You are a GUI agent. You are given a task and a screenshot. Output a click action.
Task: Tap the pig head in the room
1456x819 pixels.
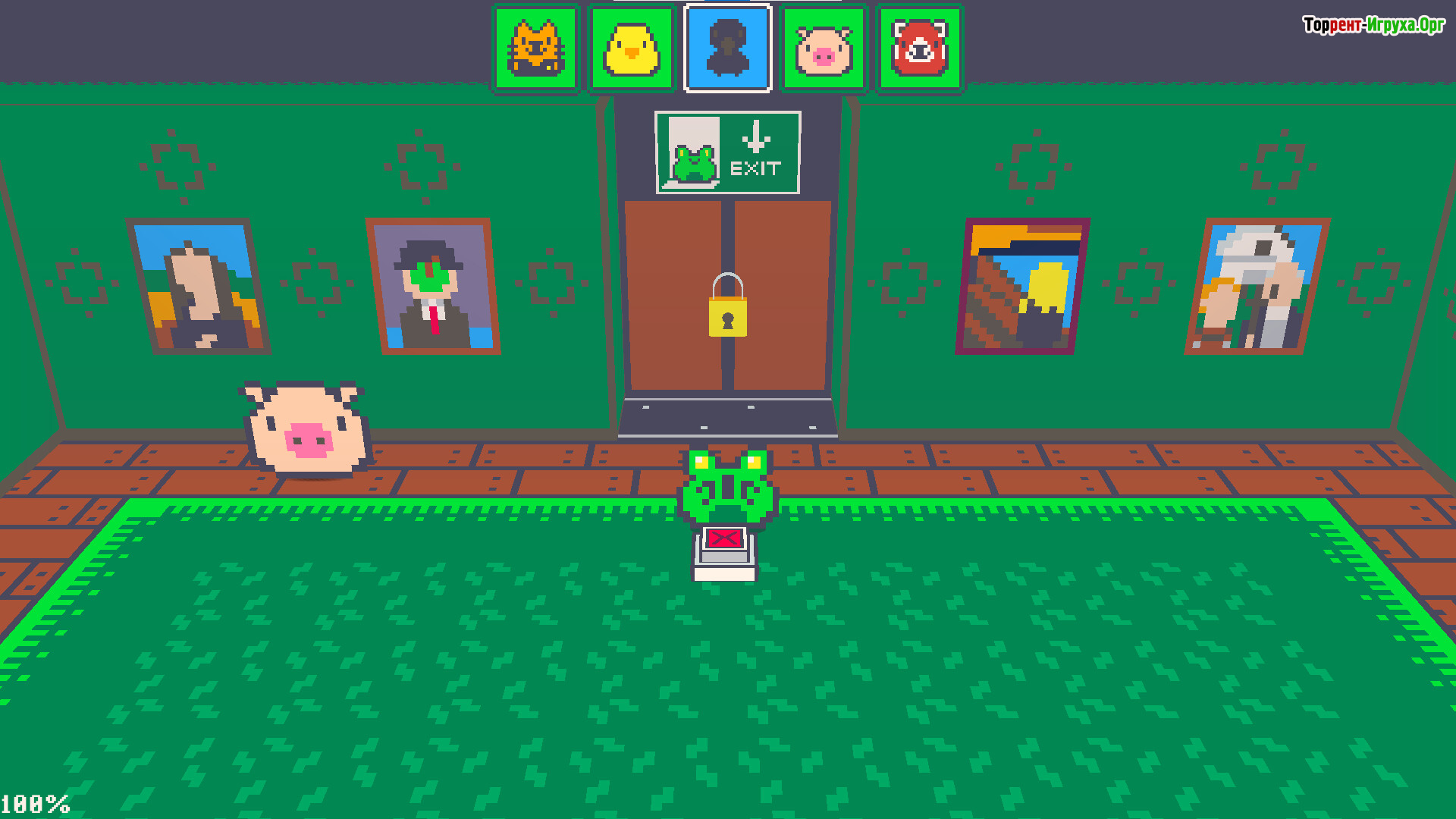pyautogui.click(x=307, y=430)
